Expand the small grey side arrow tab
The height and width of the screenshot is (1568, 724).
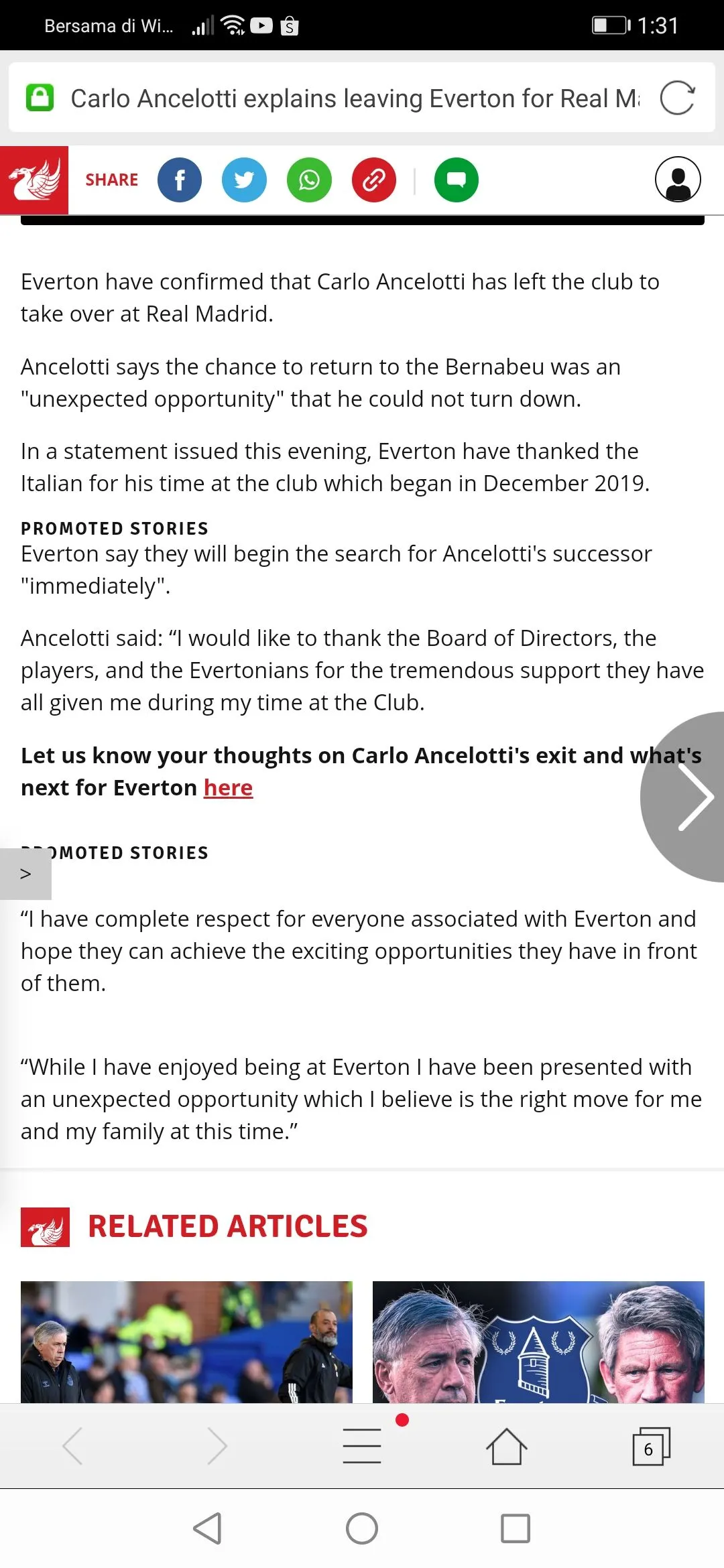pyautogui.click(x=25, y=874)
